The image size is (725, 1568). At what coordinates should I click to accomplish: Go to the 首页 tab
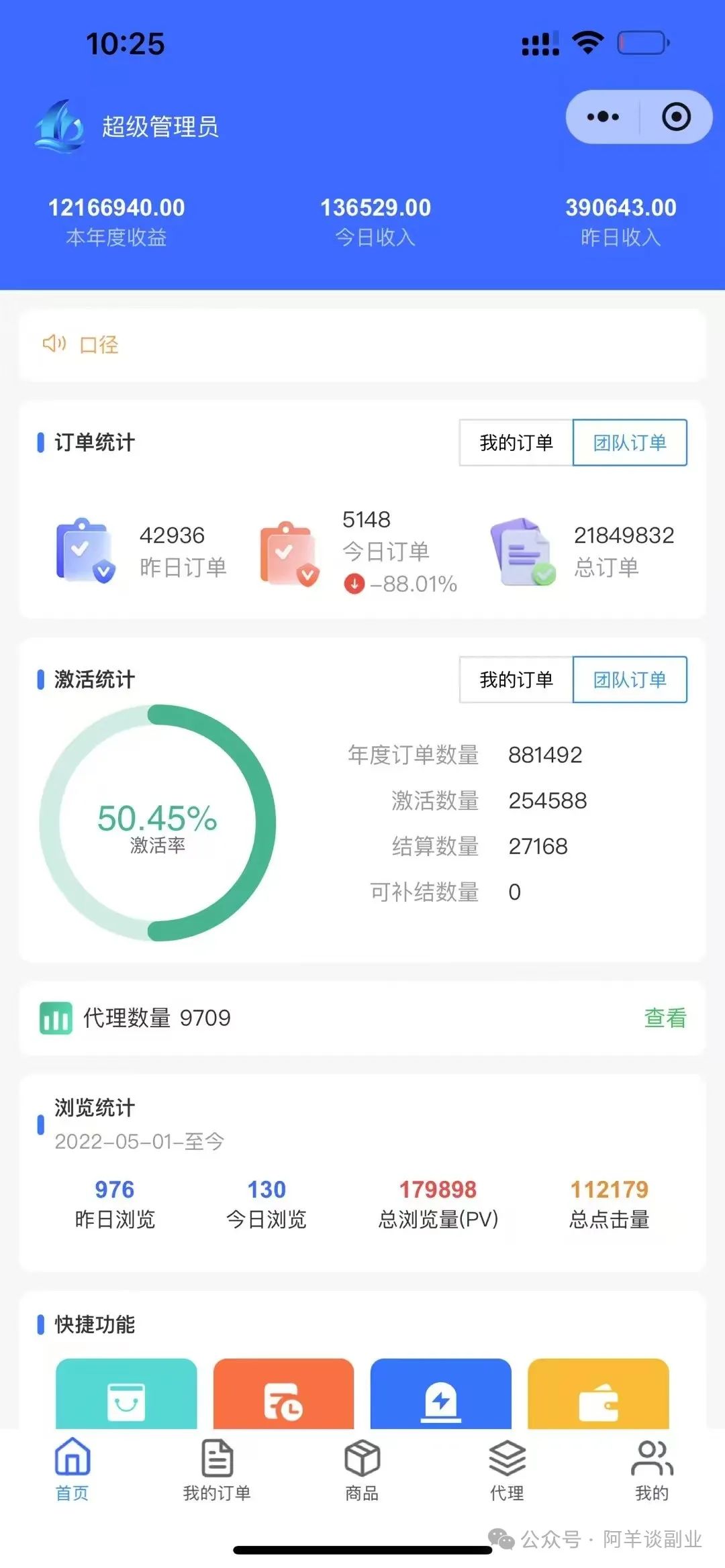click(72, 1469)
